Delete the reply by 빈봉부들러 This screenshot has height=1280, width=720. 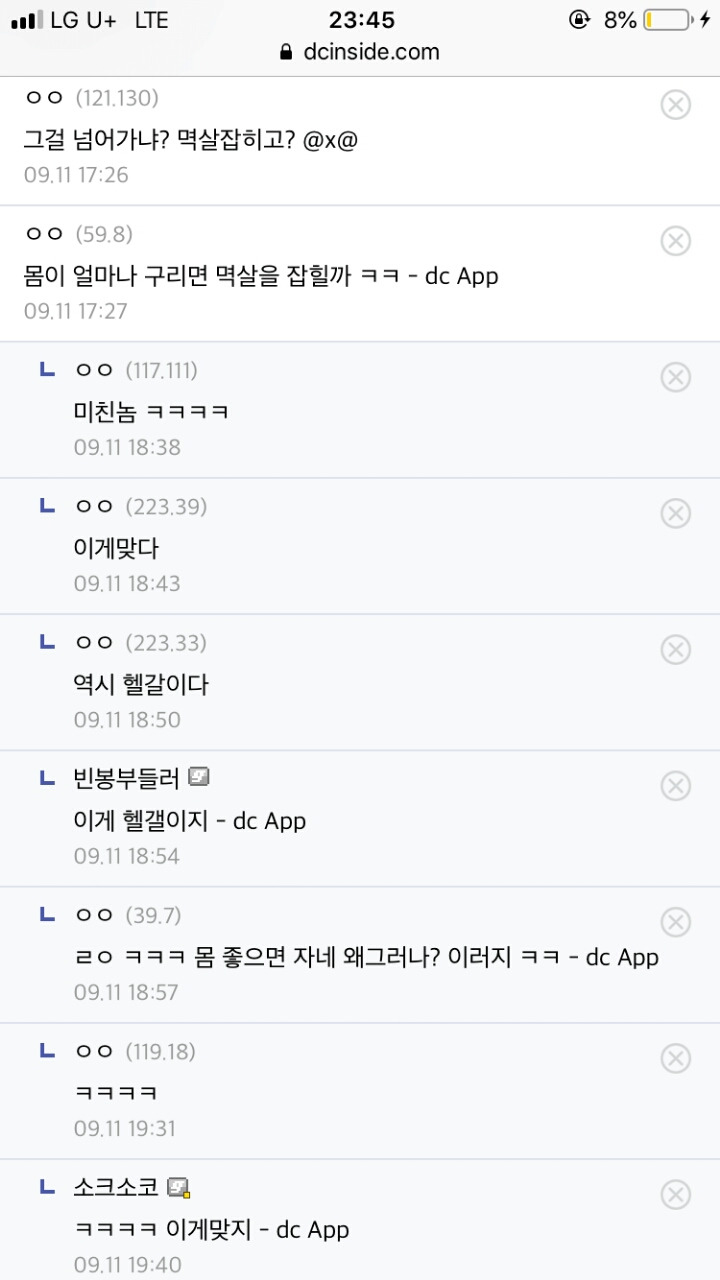676,786
